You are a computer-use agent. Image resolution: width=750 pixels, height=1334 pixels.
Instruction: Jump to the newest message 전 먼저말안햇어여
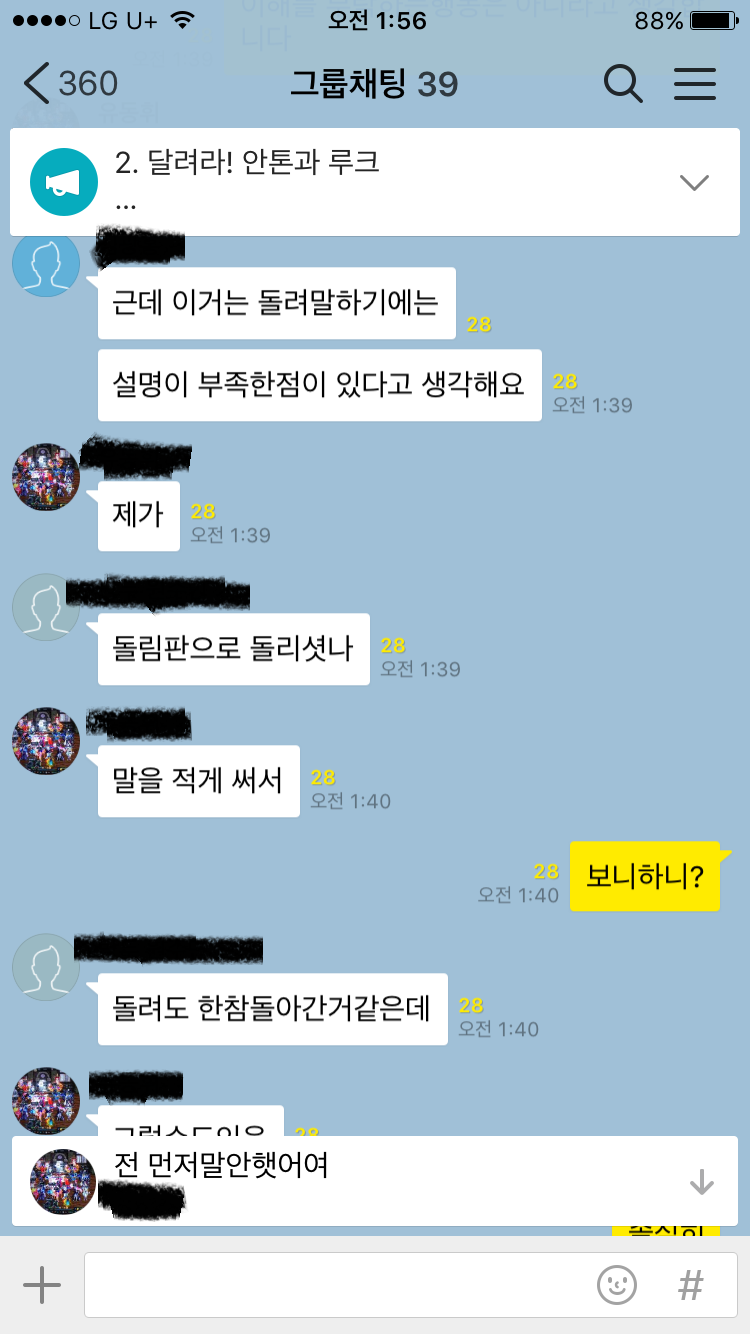click(702, 1183)
